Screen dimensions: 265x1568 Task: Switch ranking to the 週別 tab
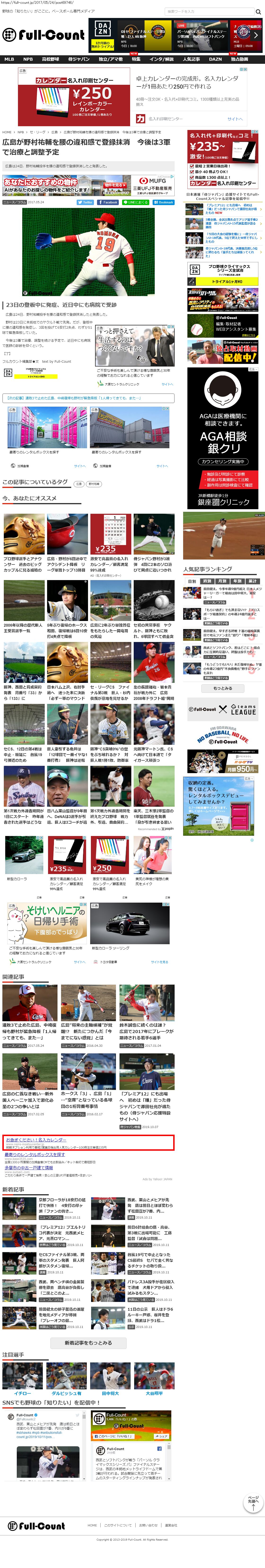coord(207,581)
